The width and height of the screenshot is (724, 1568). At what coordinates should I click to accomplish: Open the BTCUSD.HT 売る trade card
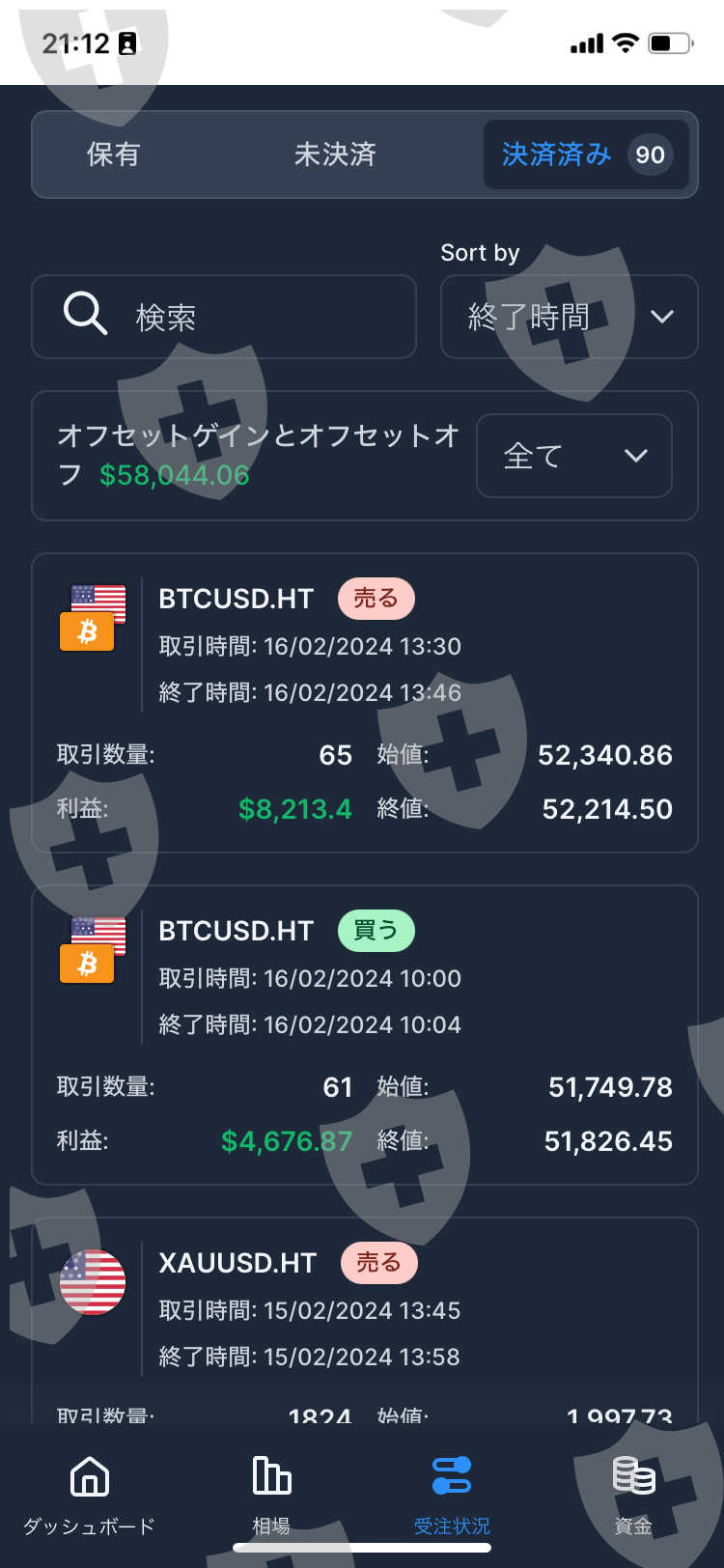(x=365, y=703)
